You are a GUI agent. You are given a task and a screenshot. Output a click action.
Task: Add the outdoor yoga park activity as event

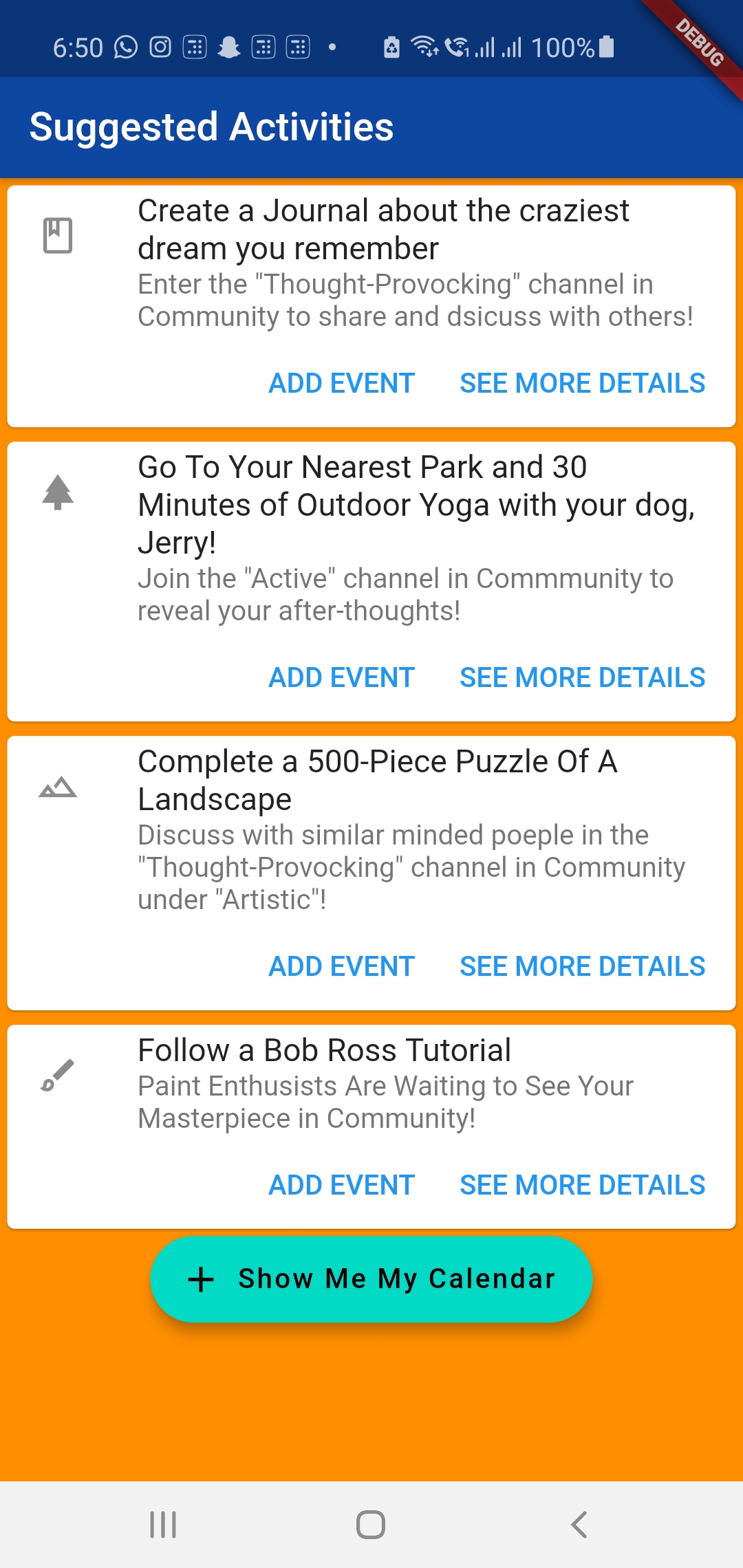[x=341, y=677]
